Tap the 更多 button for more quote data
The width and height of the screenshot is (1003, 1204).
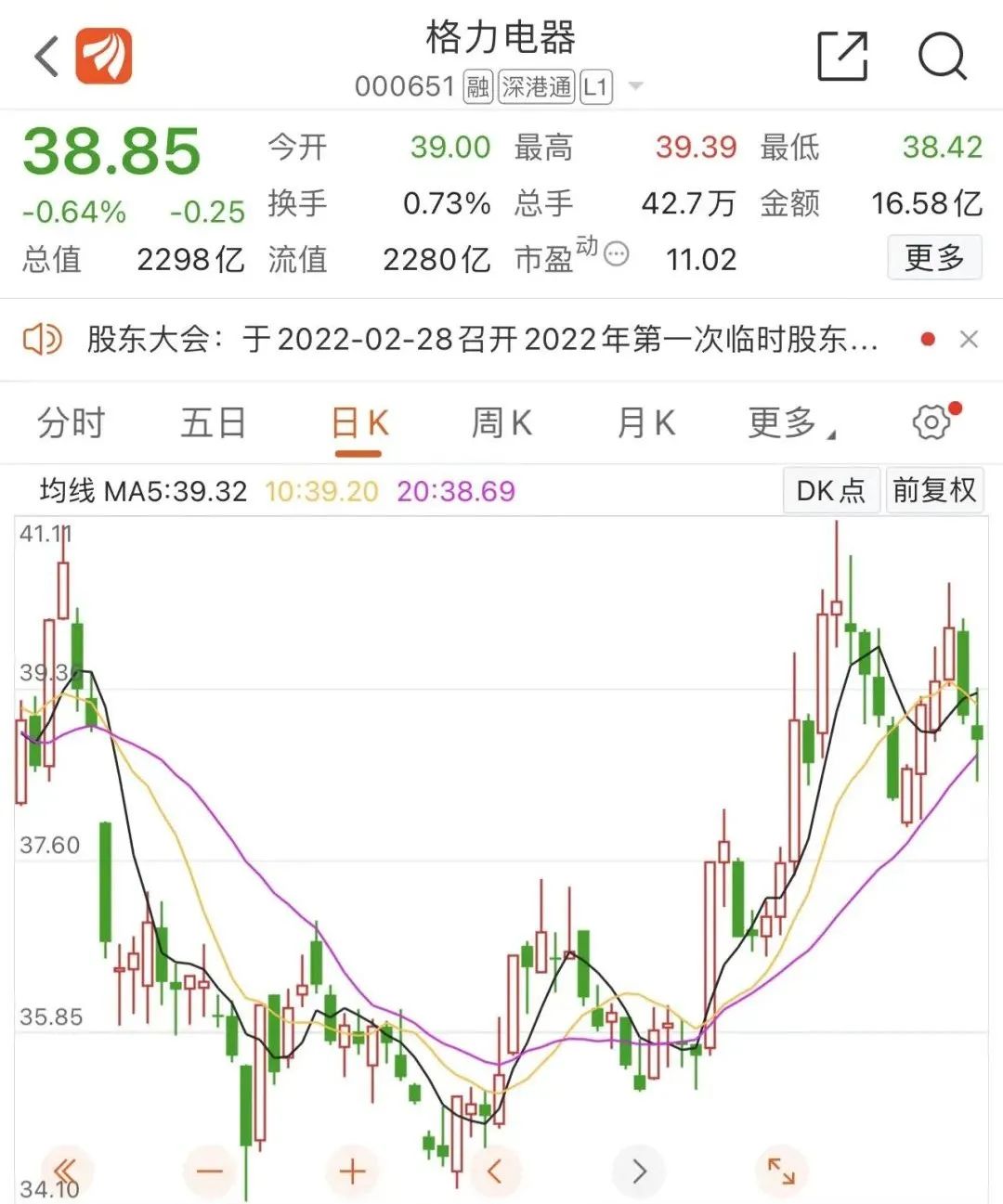[933, 257]
